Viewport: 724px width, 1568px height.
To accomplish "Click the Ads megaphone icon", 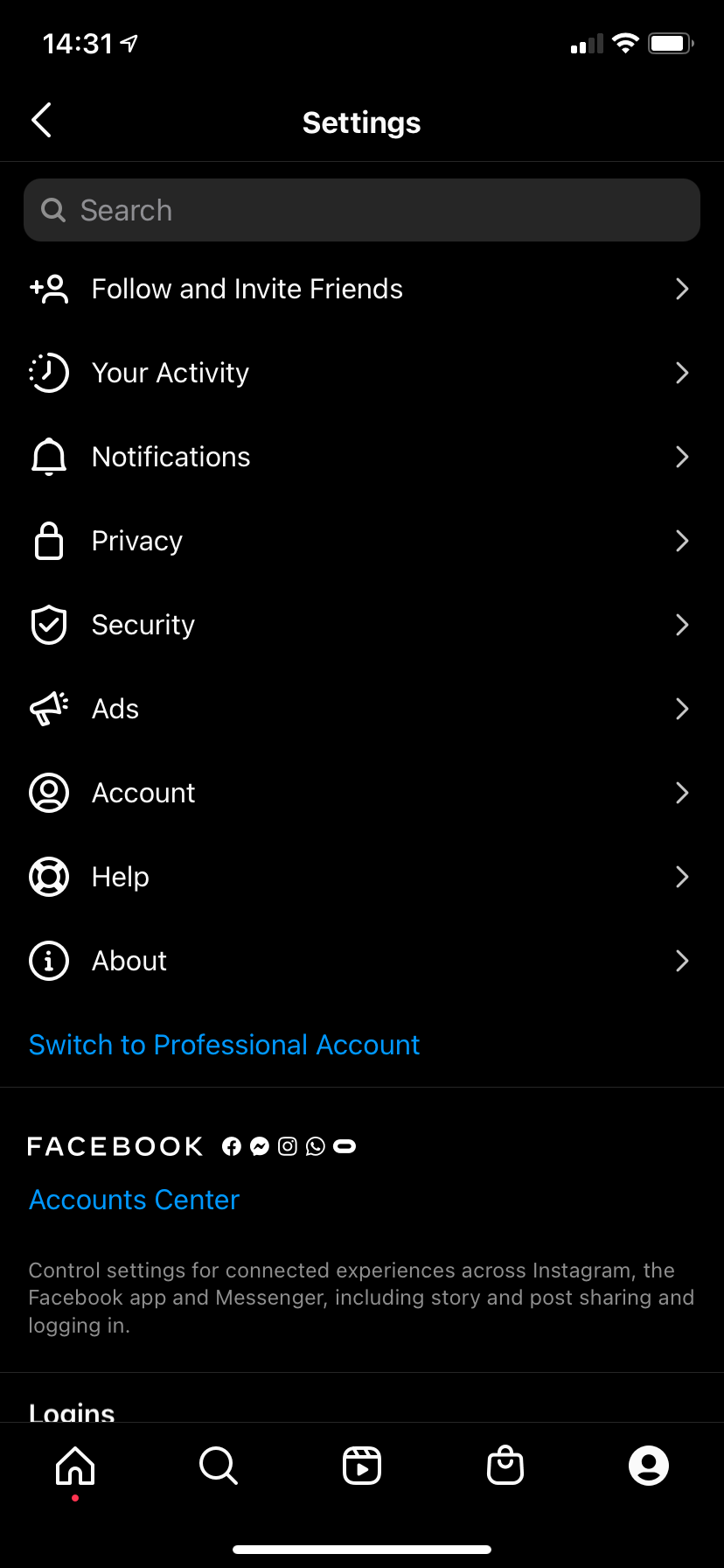I will [x=49, y=709].
